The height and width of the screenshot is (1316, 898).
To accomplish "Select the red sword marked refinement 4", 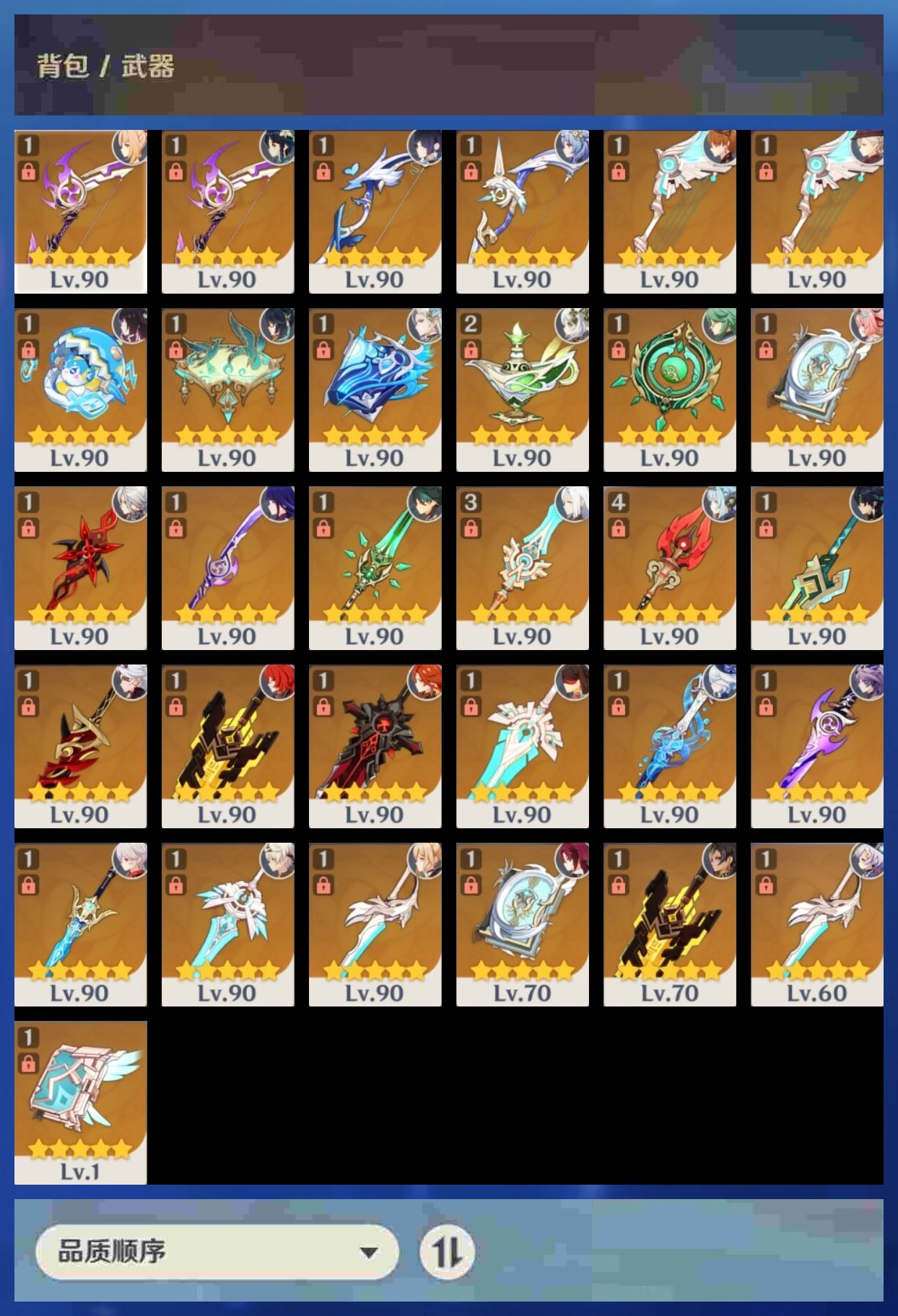I will 669,568.
